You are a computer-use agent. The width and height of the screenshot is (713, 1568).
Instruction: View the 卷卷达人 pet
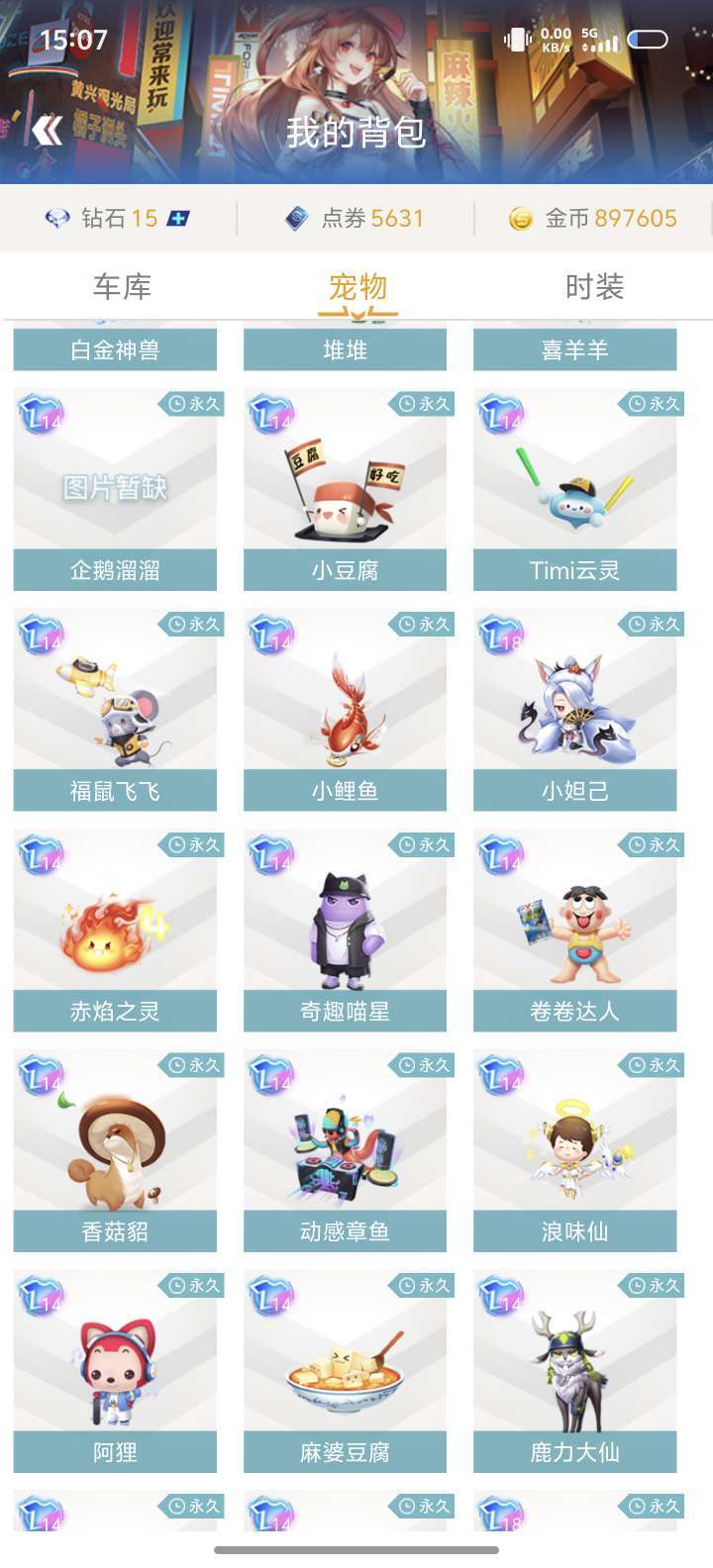[574, 931]
